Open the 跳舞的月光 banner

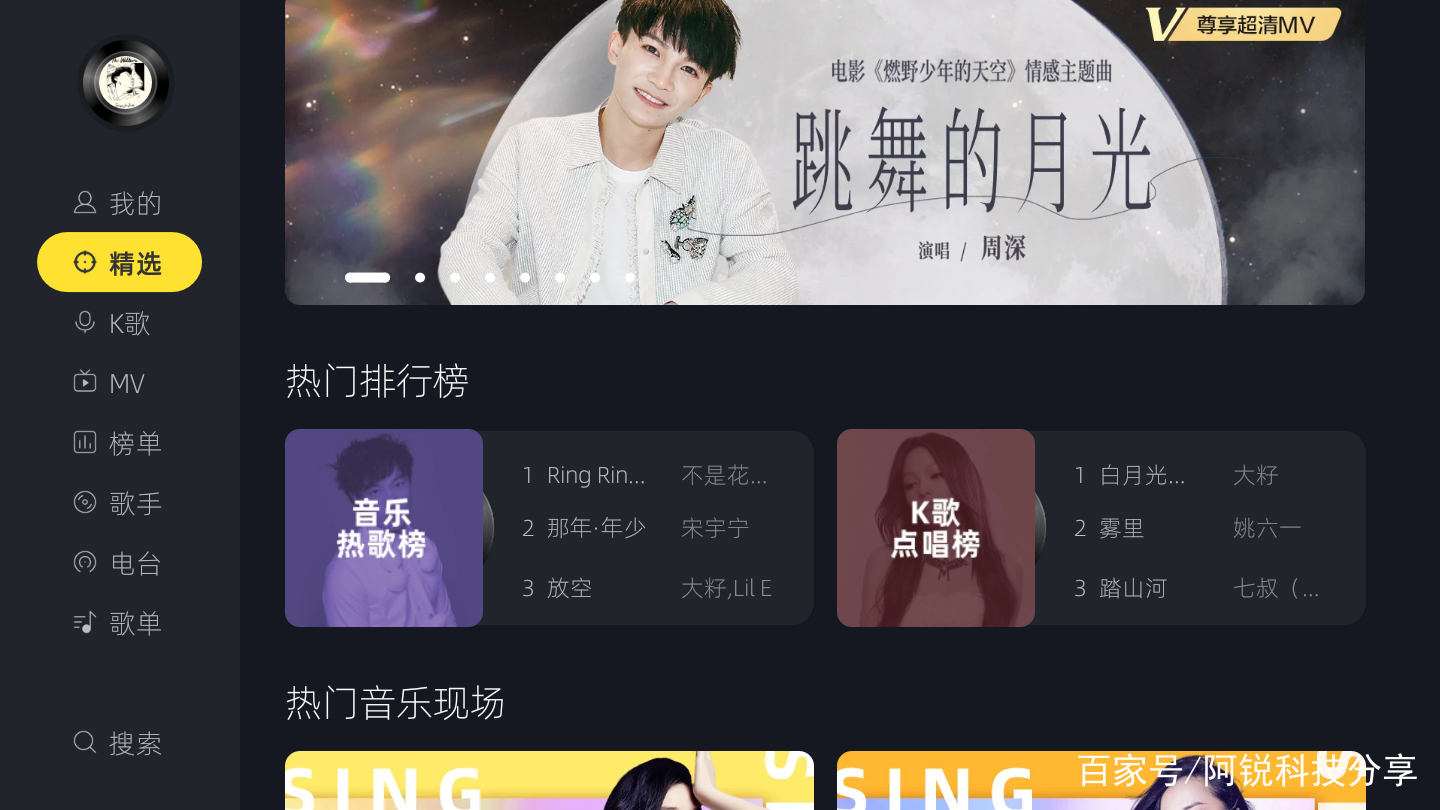[x=824, y=150]
